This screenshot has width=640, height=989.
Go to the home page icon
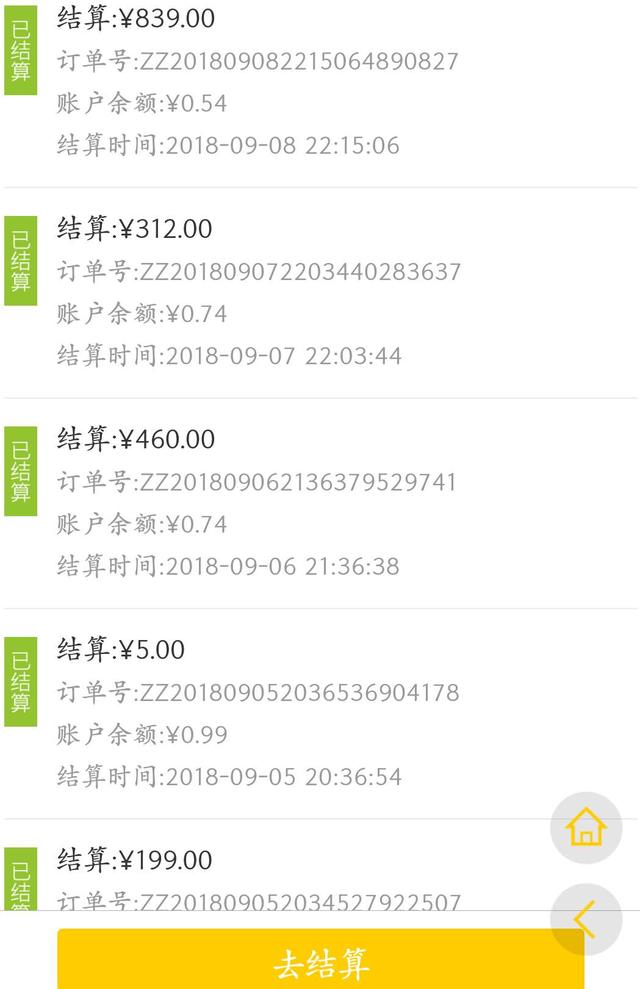(x=586, y=828)
